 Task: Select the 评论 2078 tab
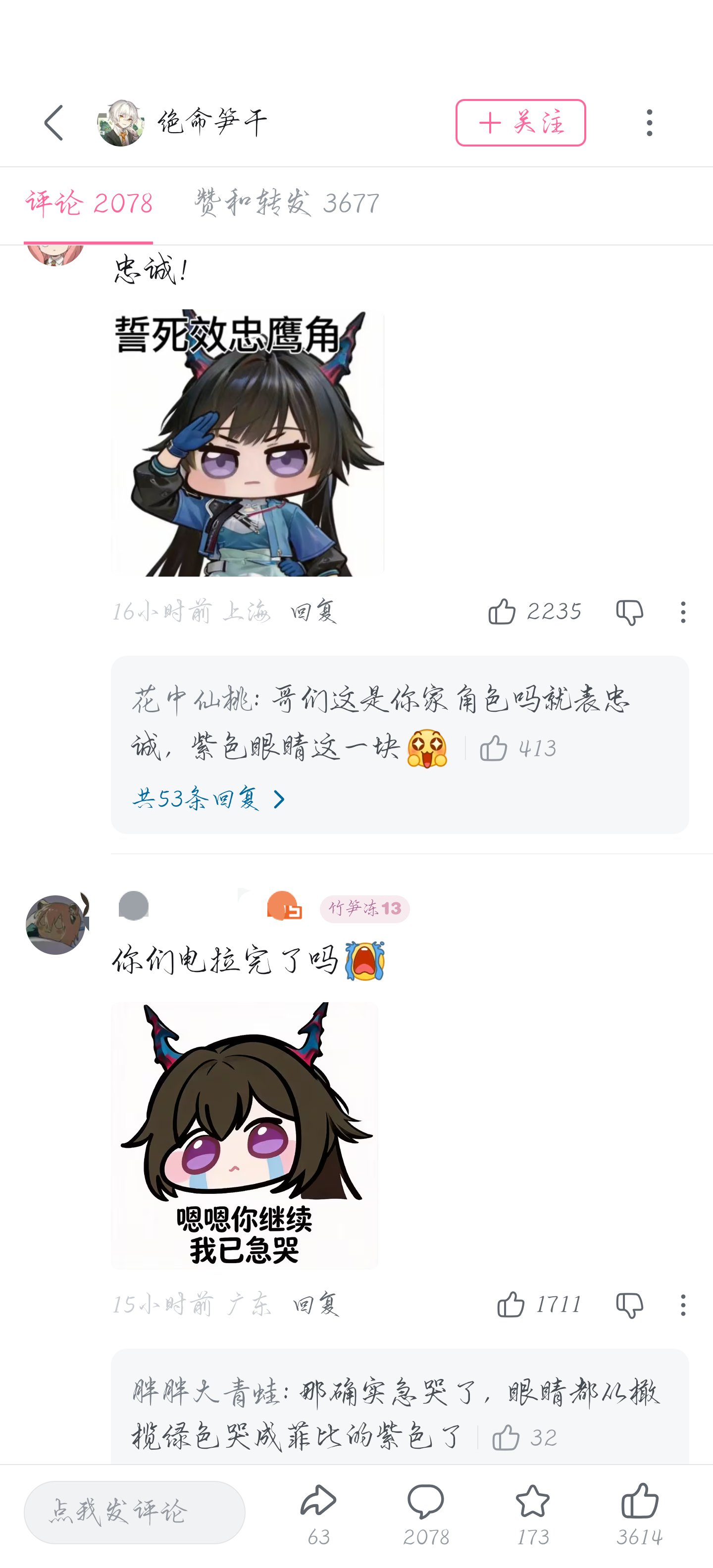[x=89, y=203]
